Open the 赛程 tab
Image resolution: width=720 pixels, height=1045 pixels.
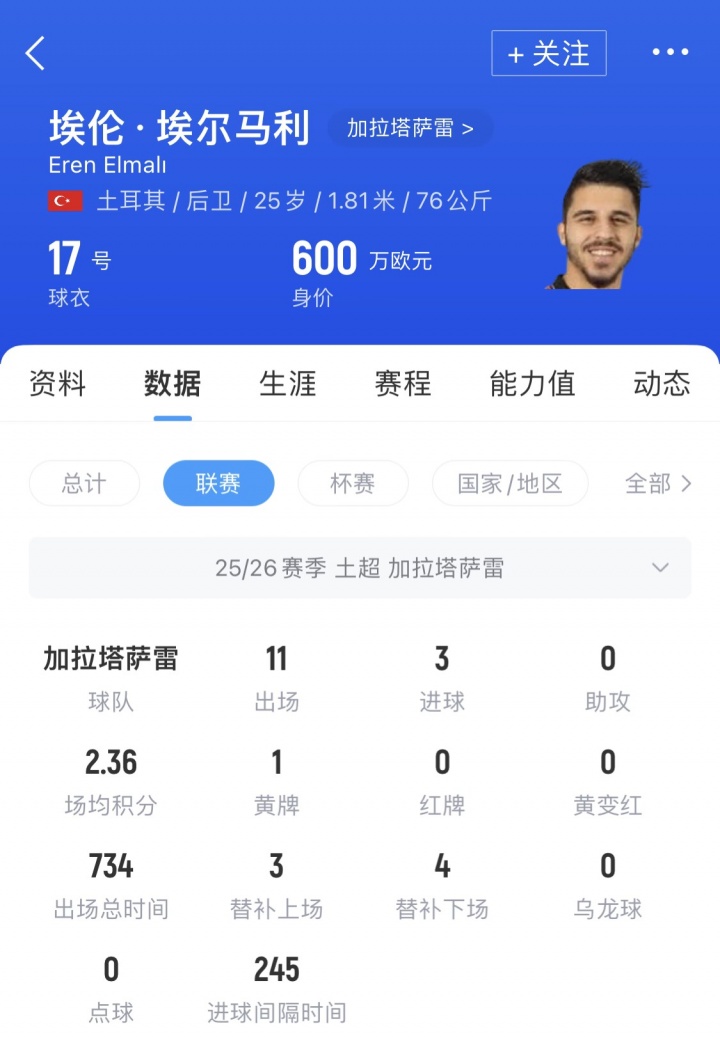(x=403, y=383)
